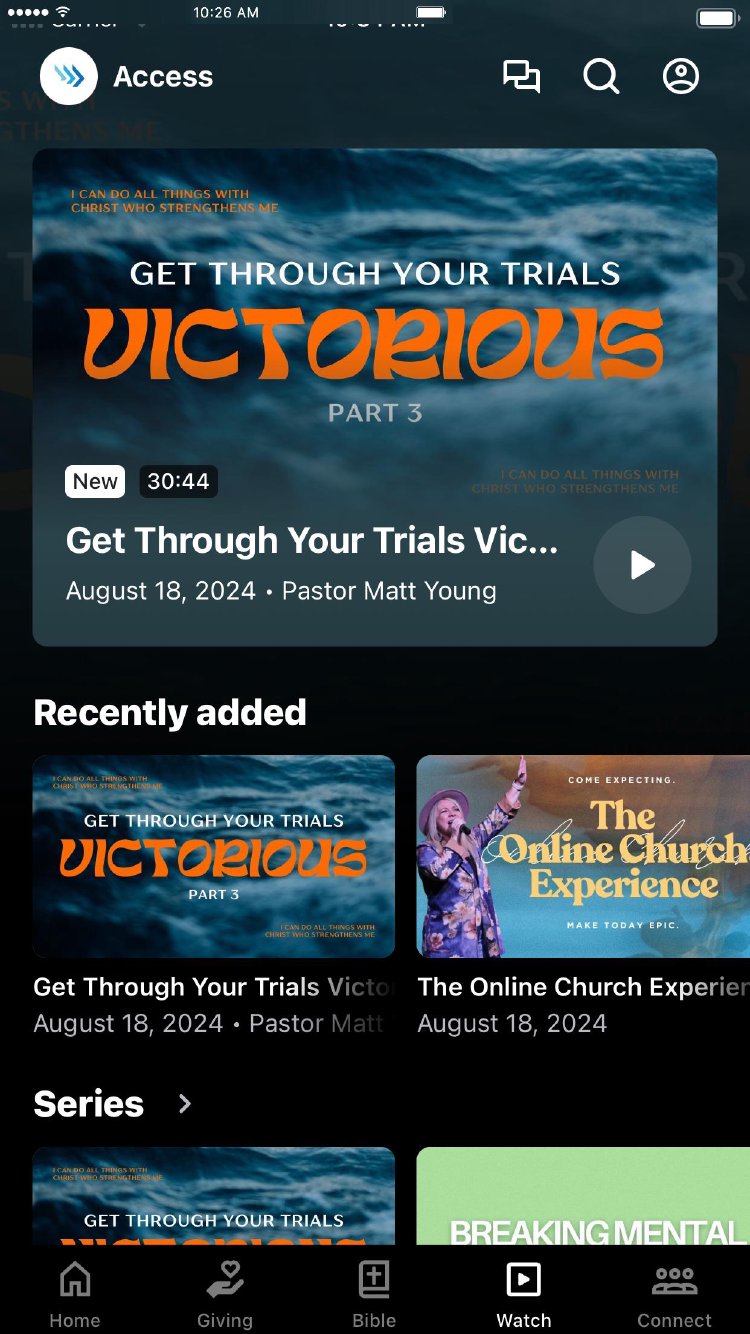Open the chat messages icon
Screen dimensions: 750x1334
coord(521,77)
